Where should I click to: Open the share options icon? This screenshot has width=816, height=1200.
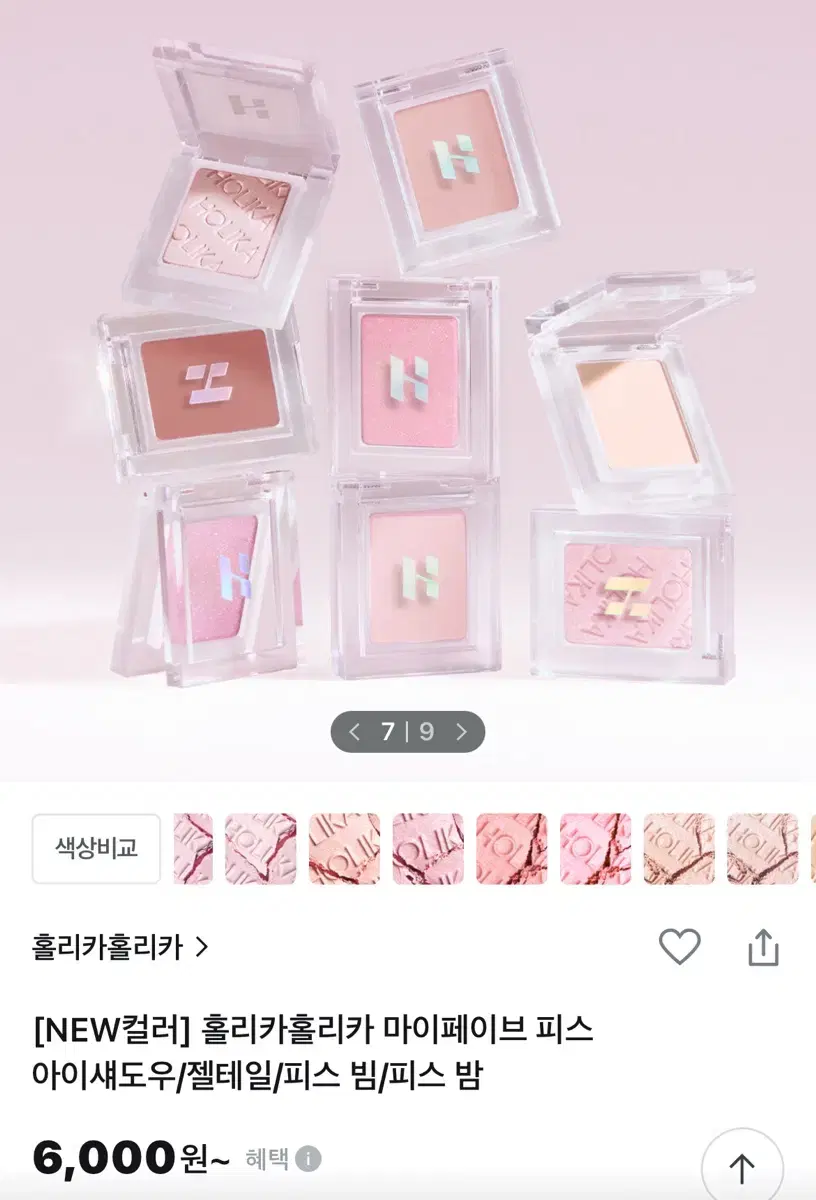764,945
